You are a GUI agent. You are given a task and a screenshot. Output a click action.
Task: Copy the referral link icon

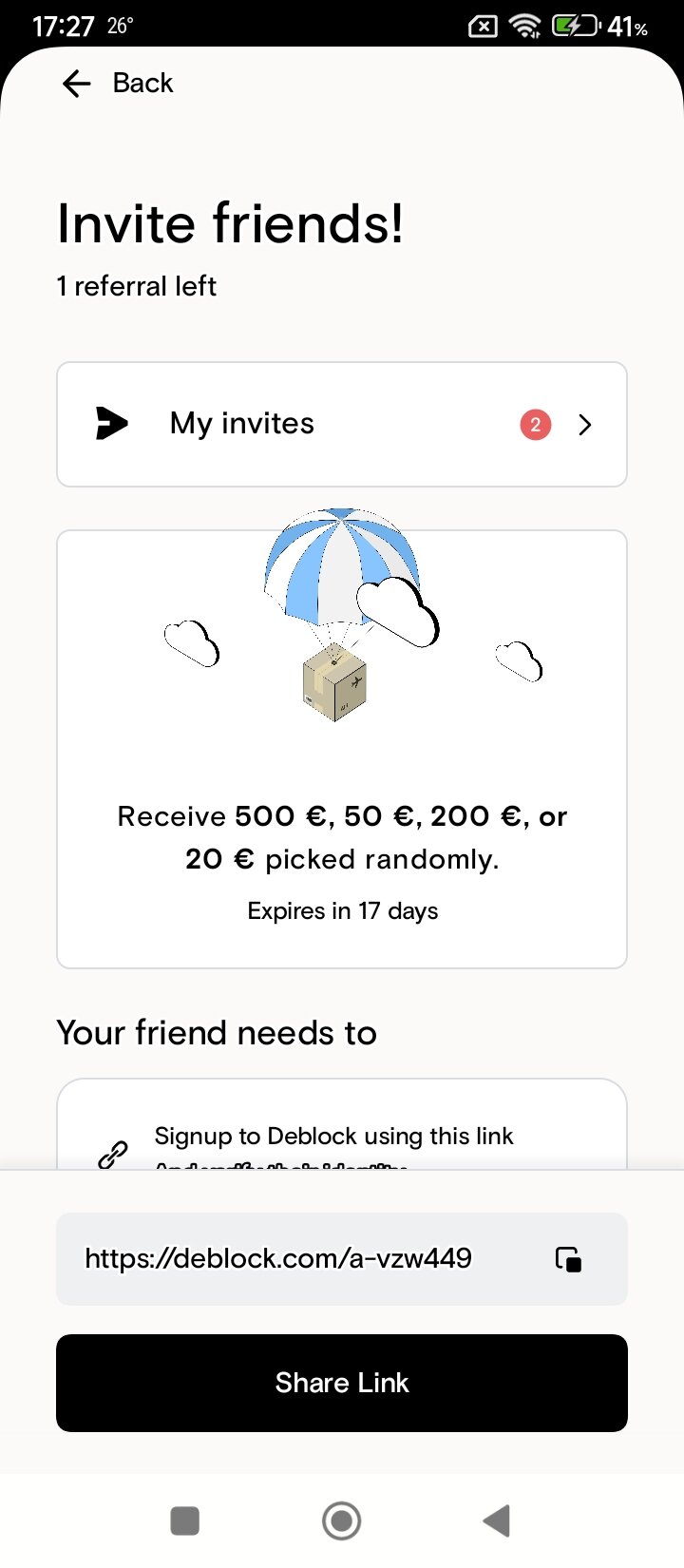point(568,1259)
